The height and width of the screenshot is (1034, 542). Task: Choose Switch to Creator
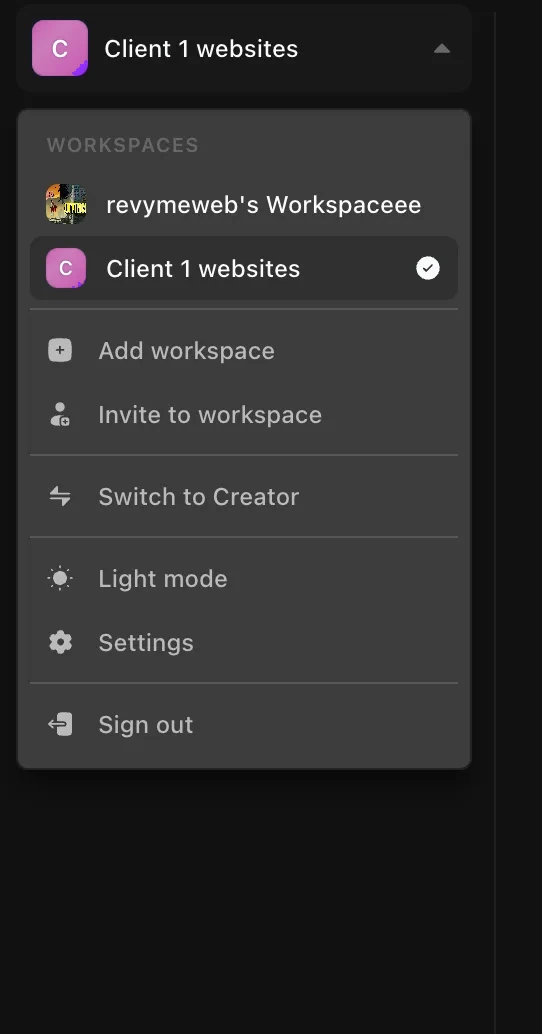pyautogui.click(x=243, y=497)
